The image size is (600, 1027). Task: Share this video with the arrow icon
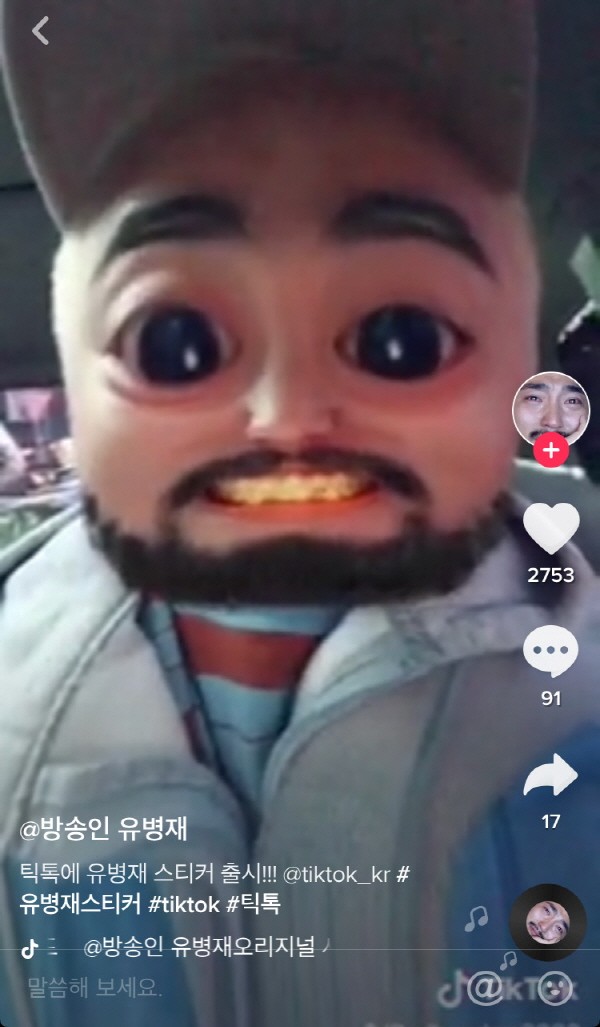point(551,777)
